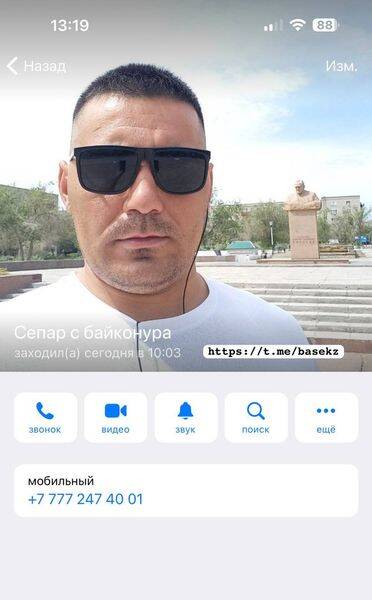This screenshot has width=372, height=600.
Task: Open more options via ещё
Action: point(326,417)
